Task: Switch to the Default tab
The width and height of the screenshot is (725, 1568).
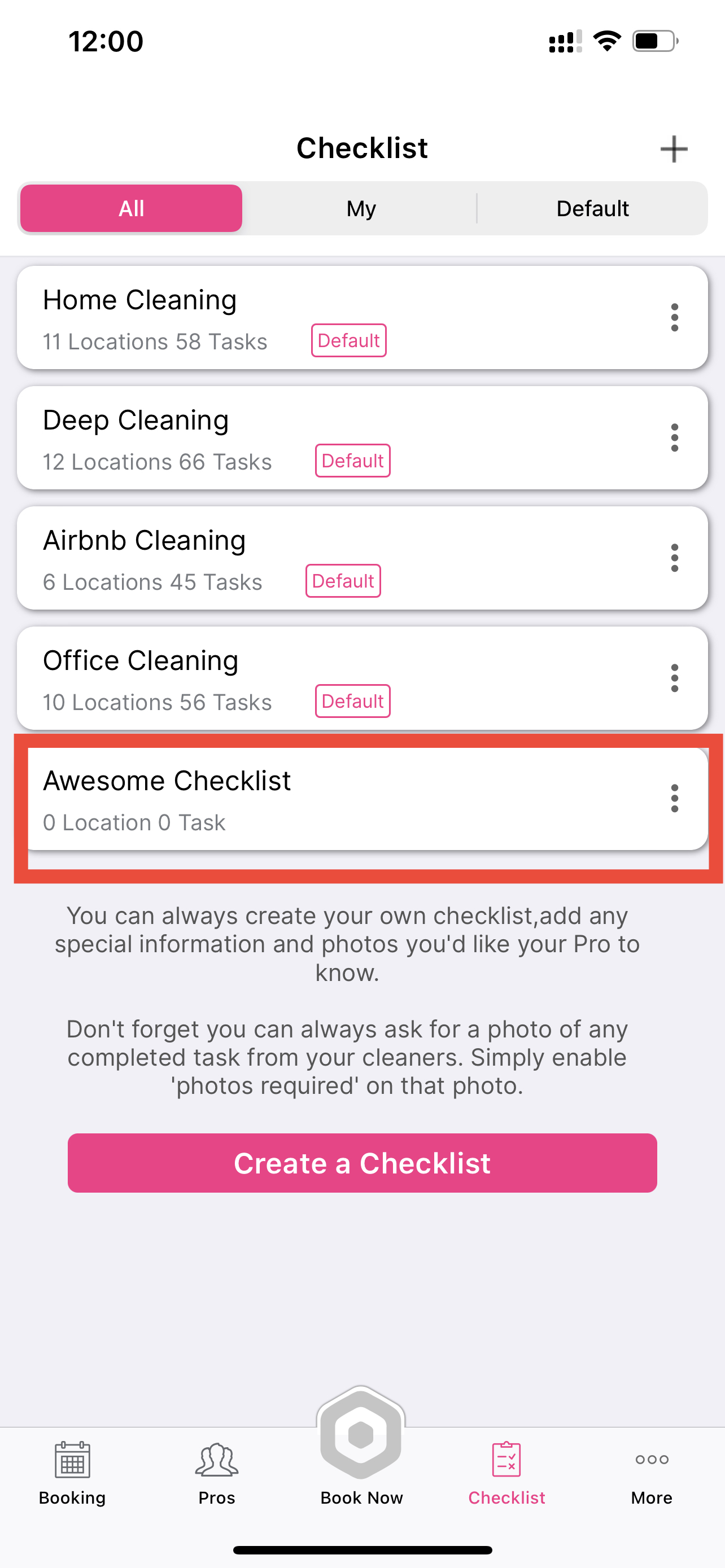Action: tap(592, 208)
